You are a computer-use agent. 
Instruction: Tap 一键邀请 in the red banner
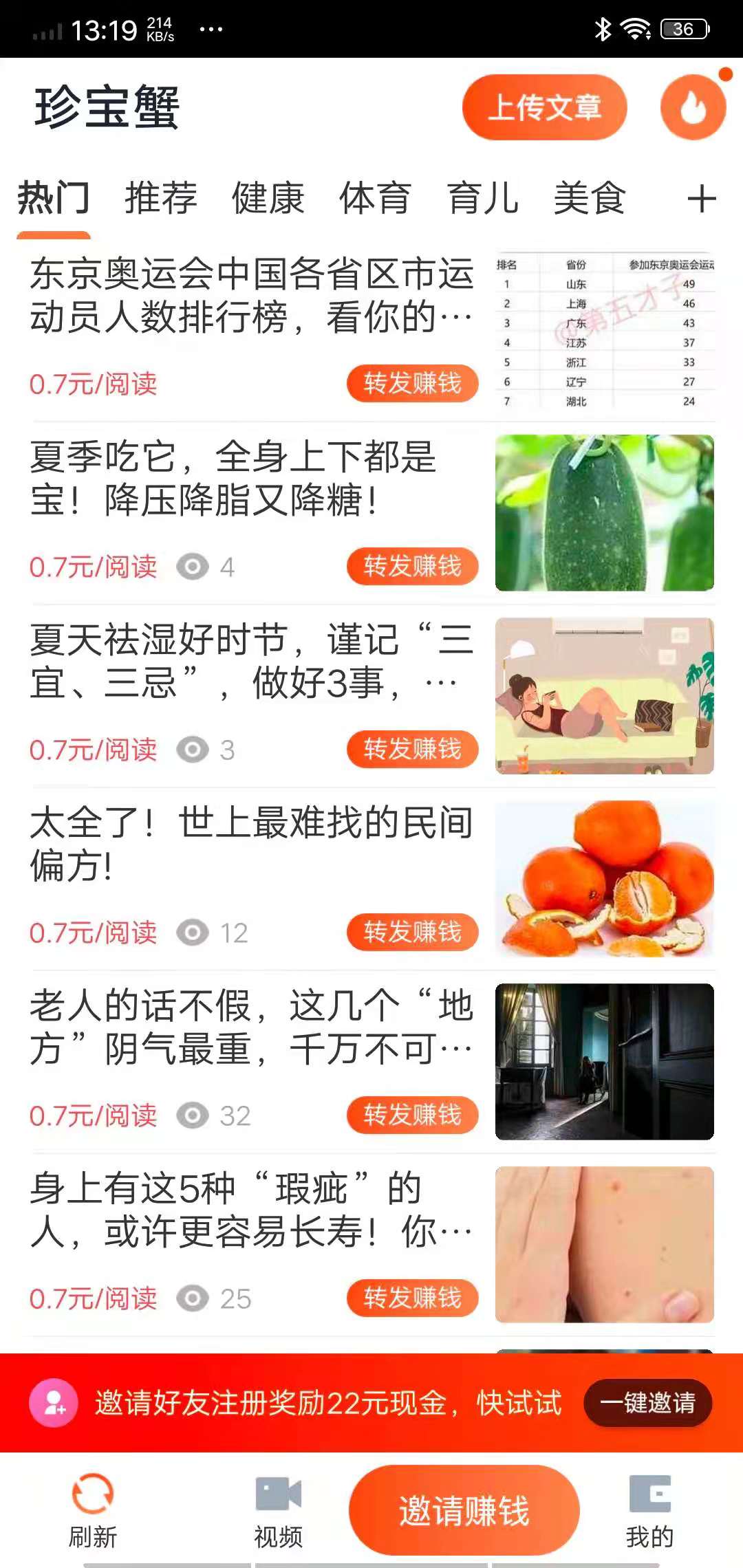pyautogui.click(x=647, y=1403)
